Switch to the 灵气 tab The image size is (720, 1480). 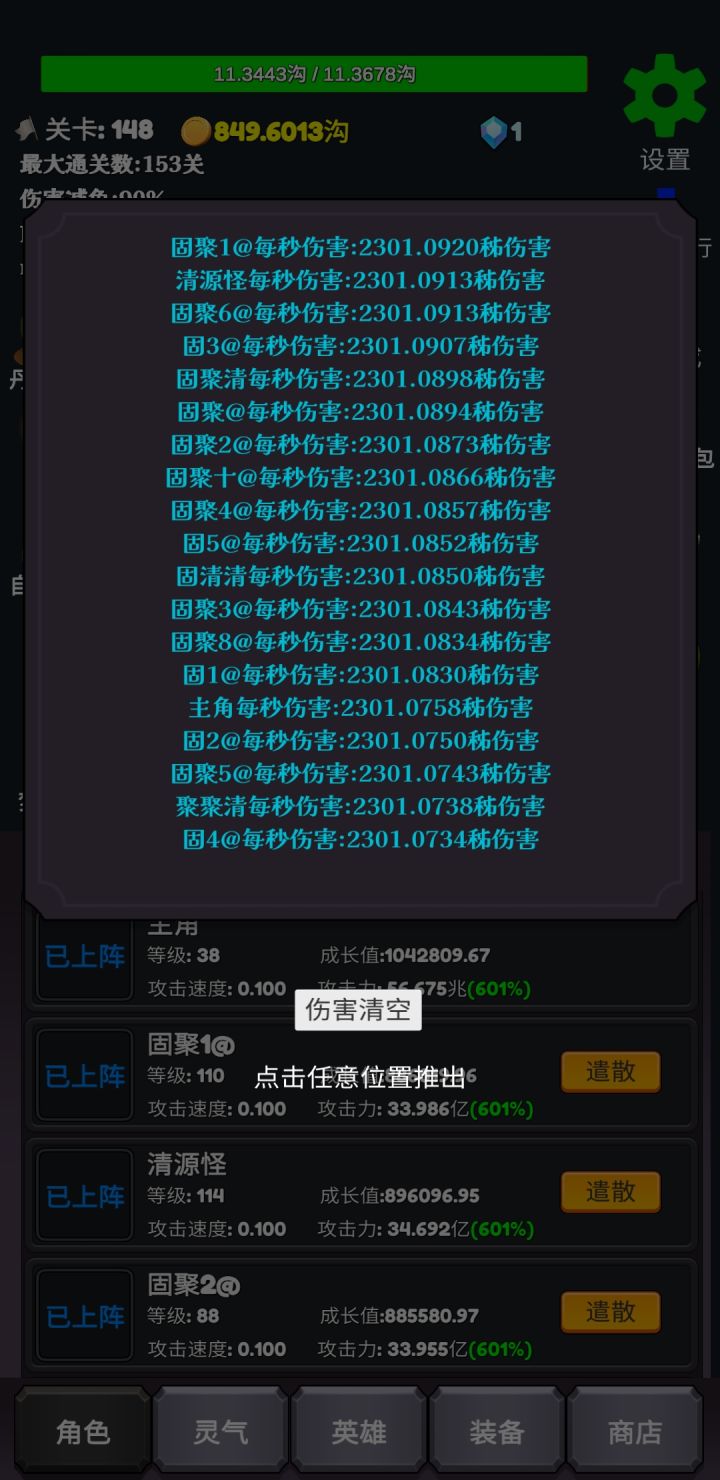pyautogui.click(x=221, y=1432)
